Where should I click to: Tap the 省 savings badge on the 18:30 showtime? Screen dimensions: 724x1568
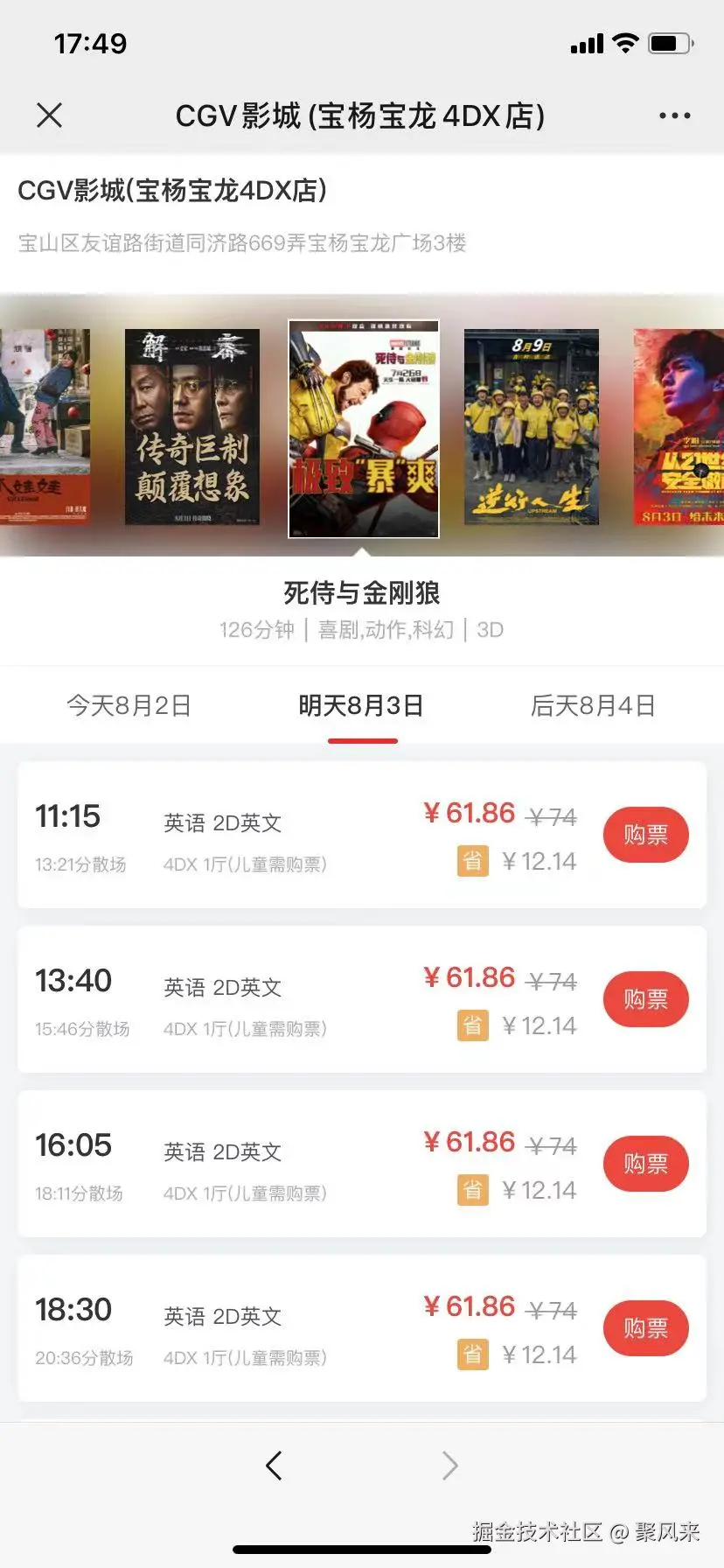click(x=472, y=1354)
